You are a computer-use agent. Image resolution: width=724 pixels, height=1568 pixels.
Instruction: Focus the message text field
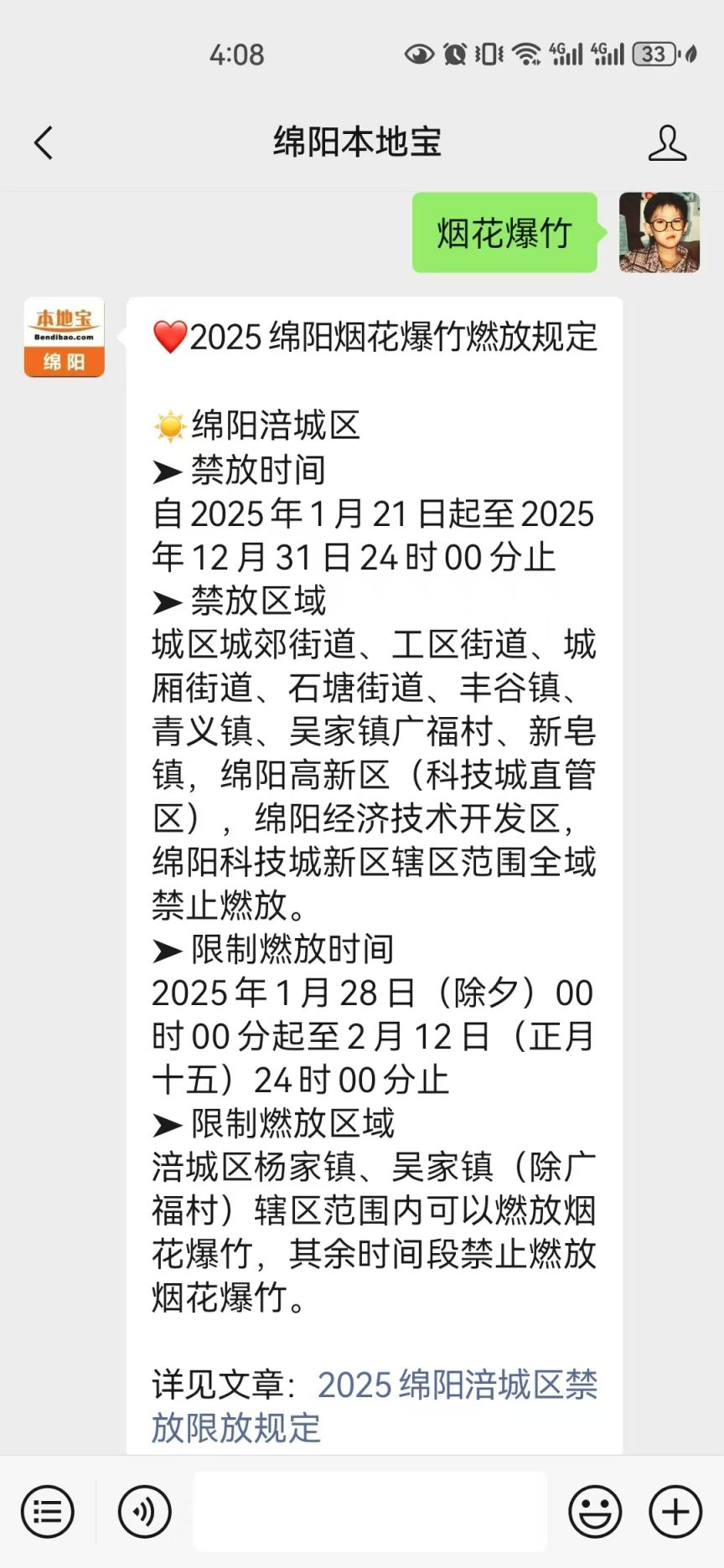[x=370, y=1512]
